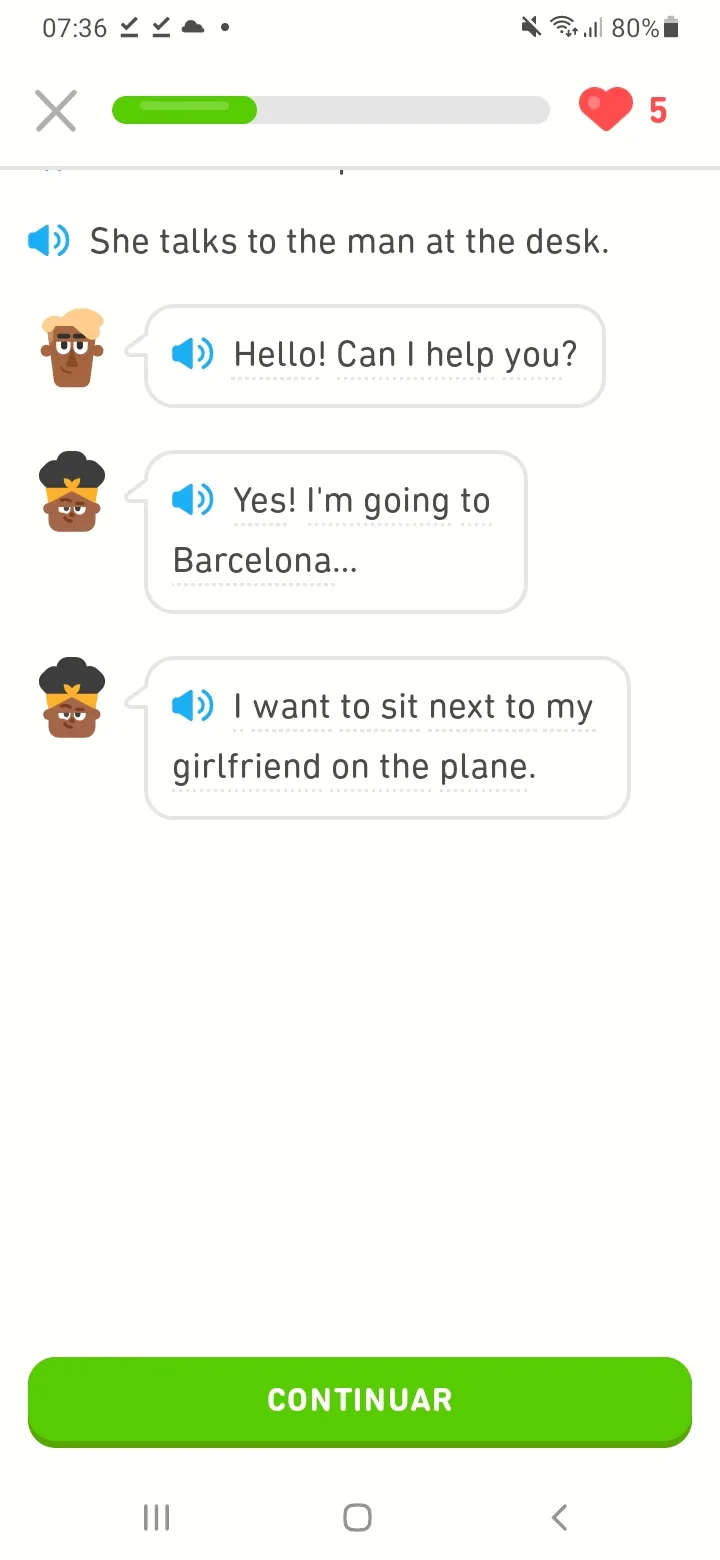Tap the CONTINUAR button
The image size is (720, 1560).
click(x=360, y=1400)
